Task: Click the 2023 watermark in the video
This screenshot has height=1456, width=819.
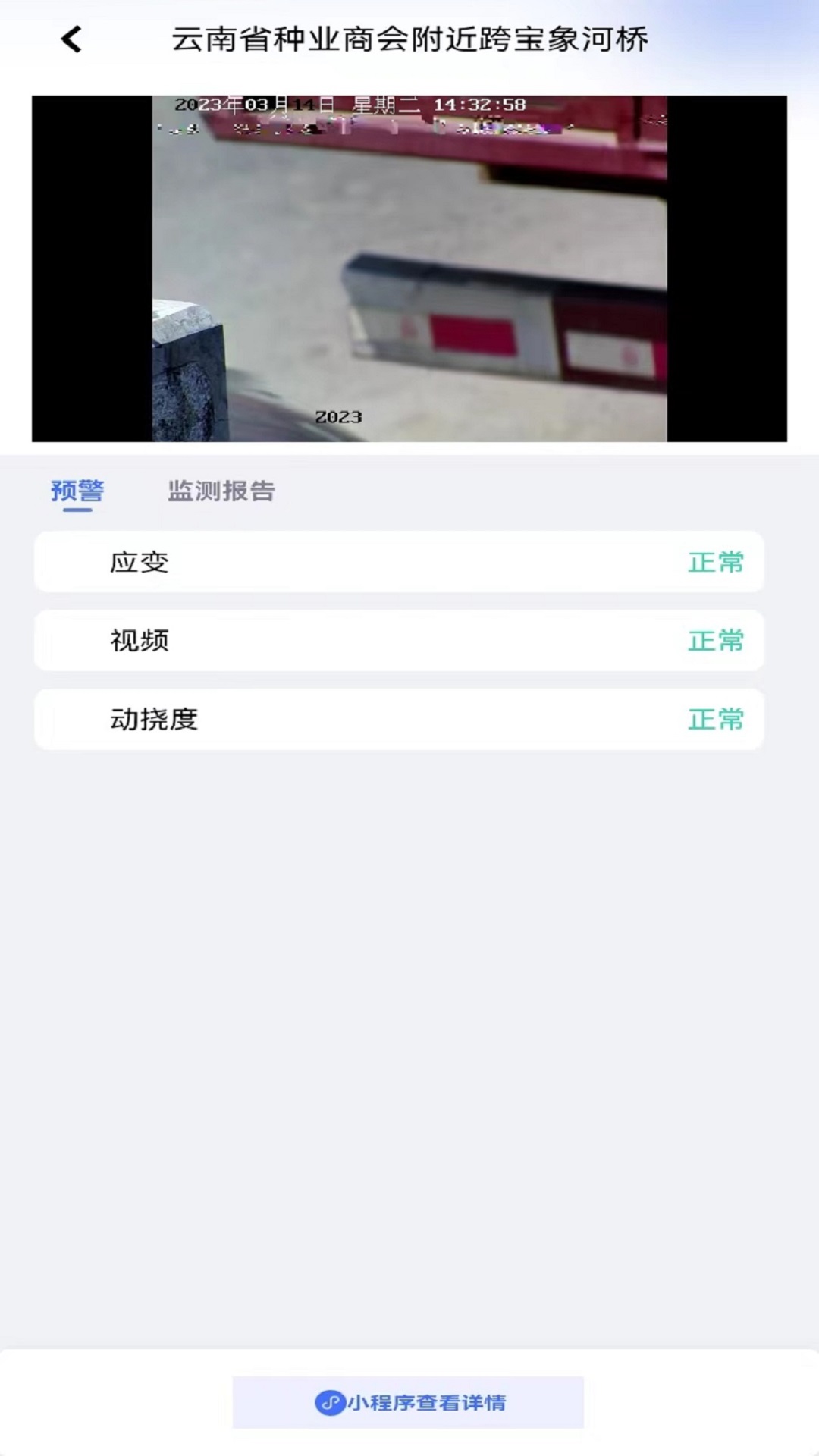Action: tap(339, 416)
